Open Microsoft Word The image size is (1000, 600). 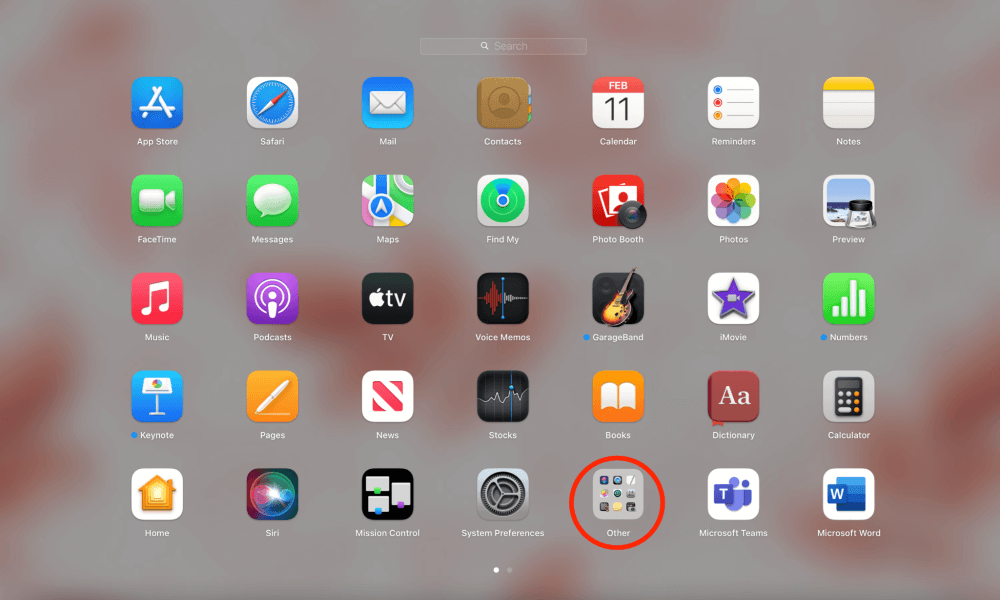pyautogui.click(x=848, y=495)
